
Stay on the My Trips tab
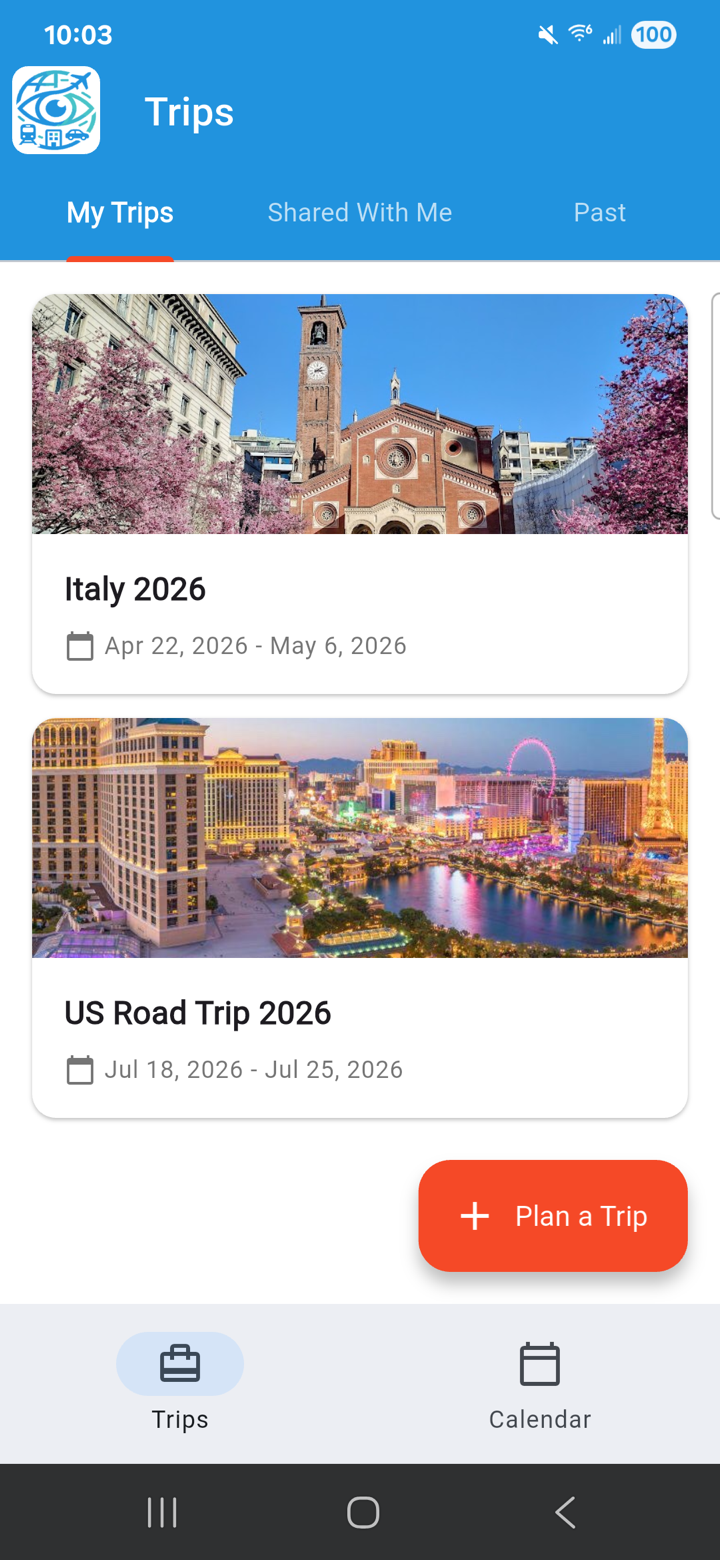pos(119,212)
